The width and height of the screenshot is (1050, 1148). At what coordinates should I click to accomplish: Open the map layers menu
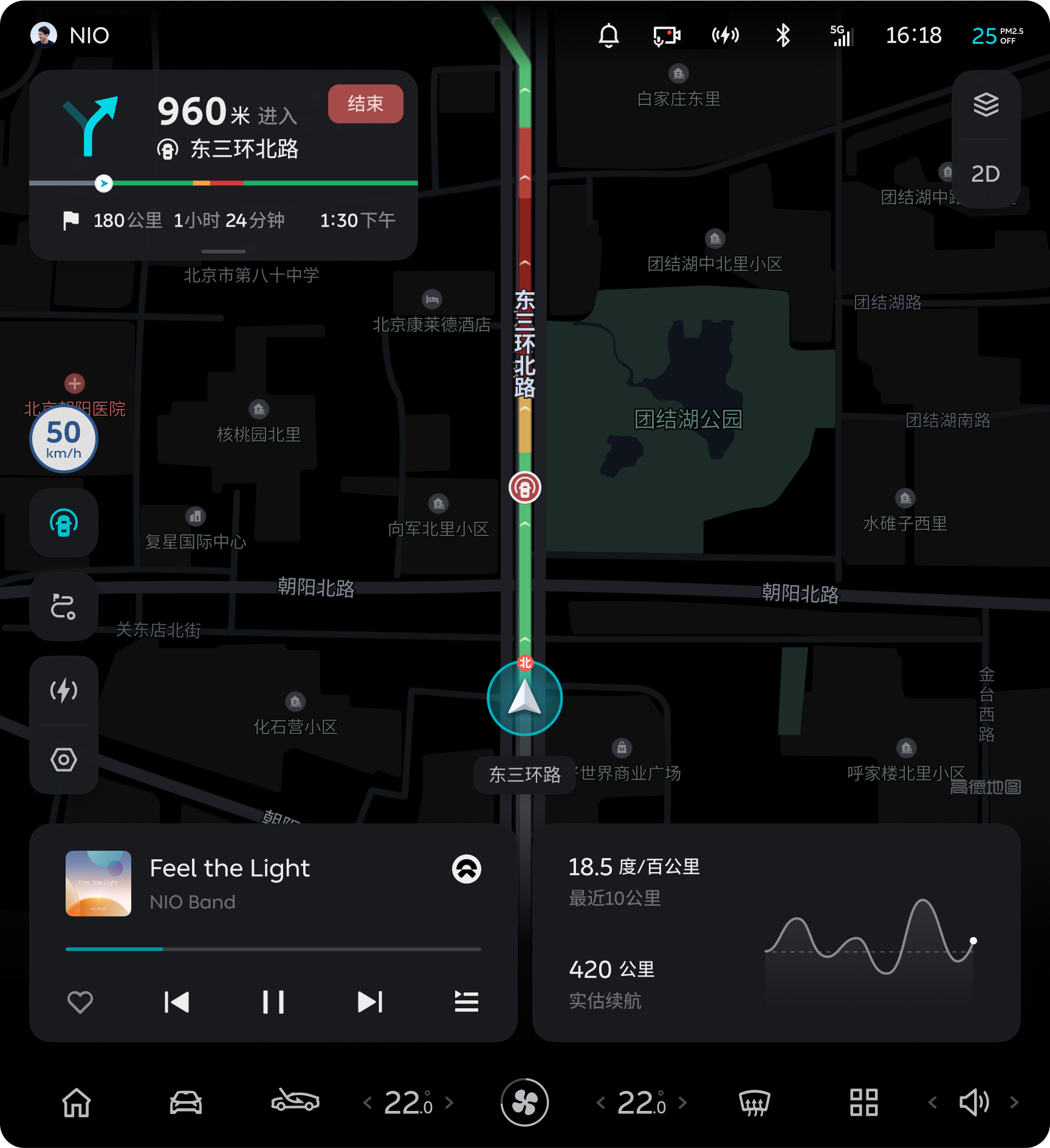986,105
